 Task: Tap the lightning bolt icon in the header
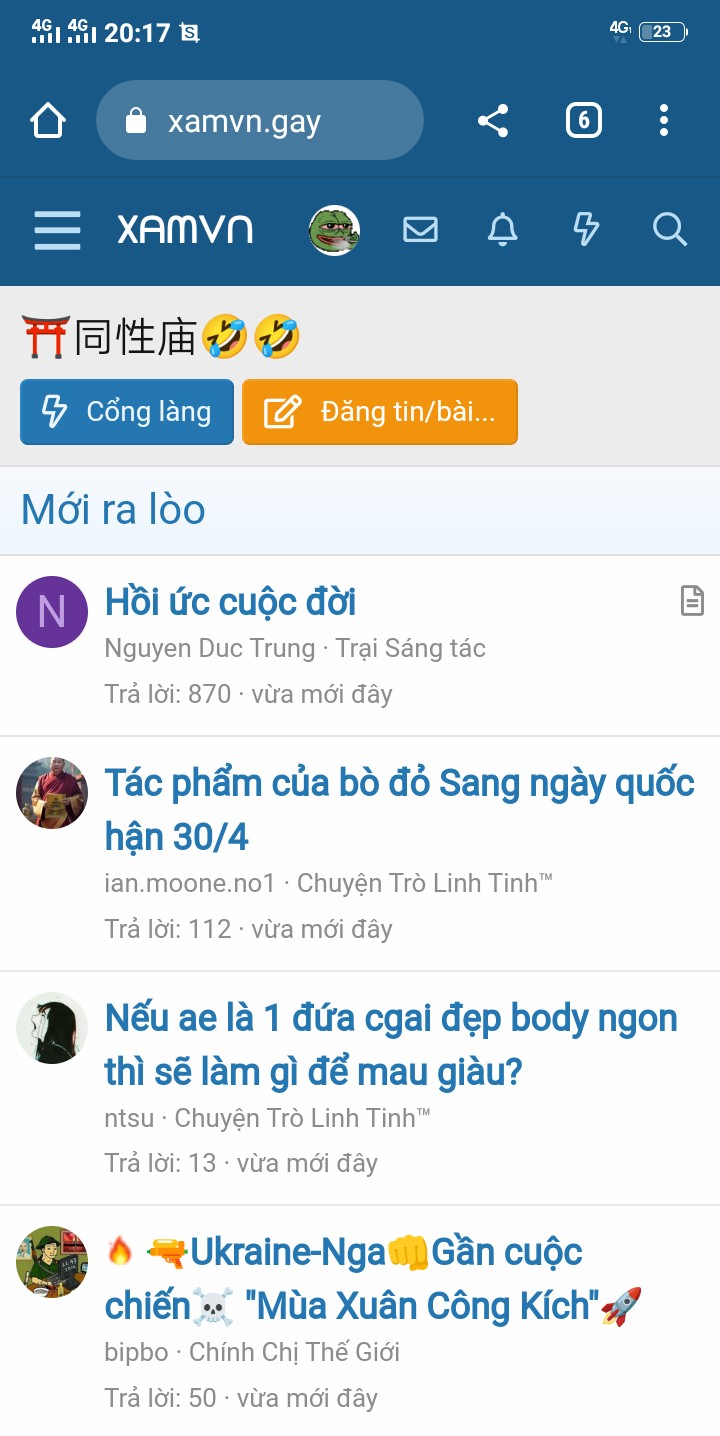[586, 231]
